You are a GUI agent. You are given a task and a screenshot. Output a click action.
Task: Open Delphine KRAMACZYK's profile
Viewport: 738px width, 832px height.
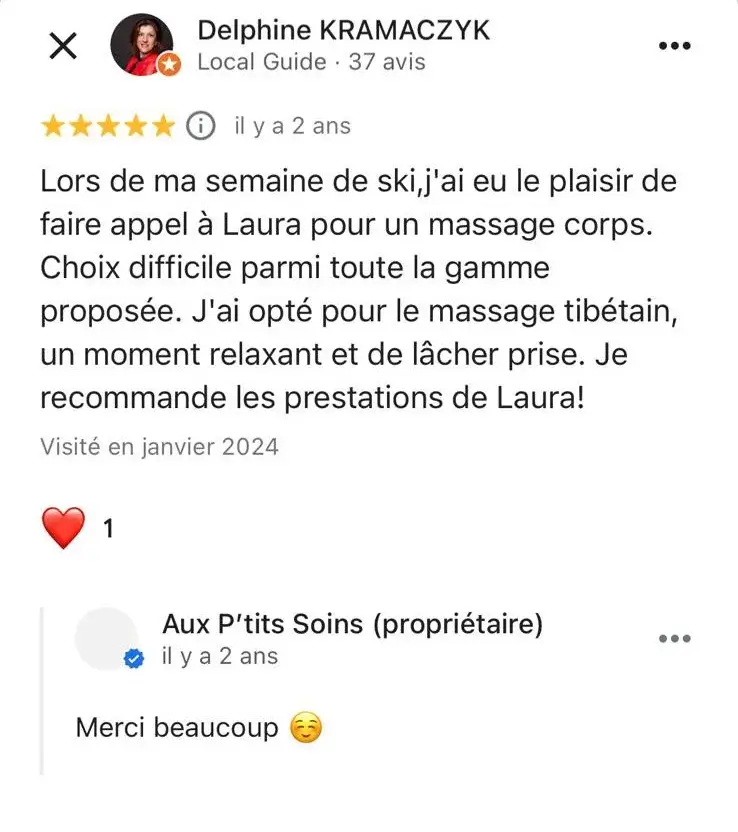(x=345, y=30)
